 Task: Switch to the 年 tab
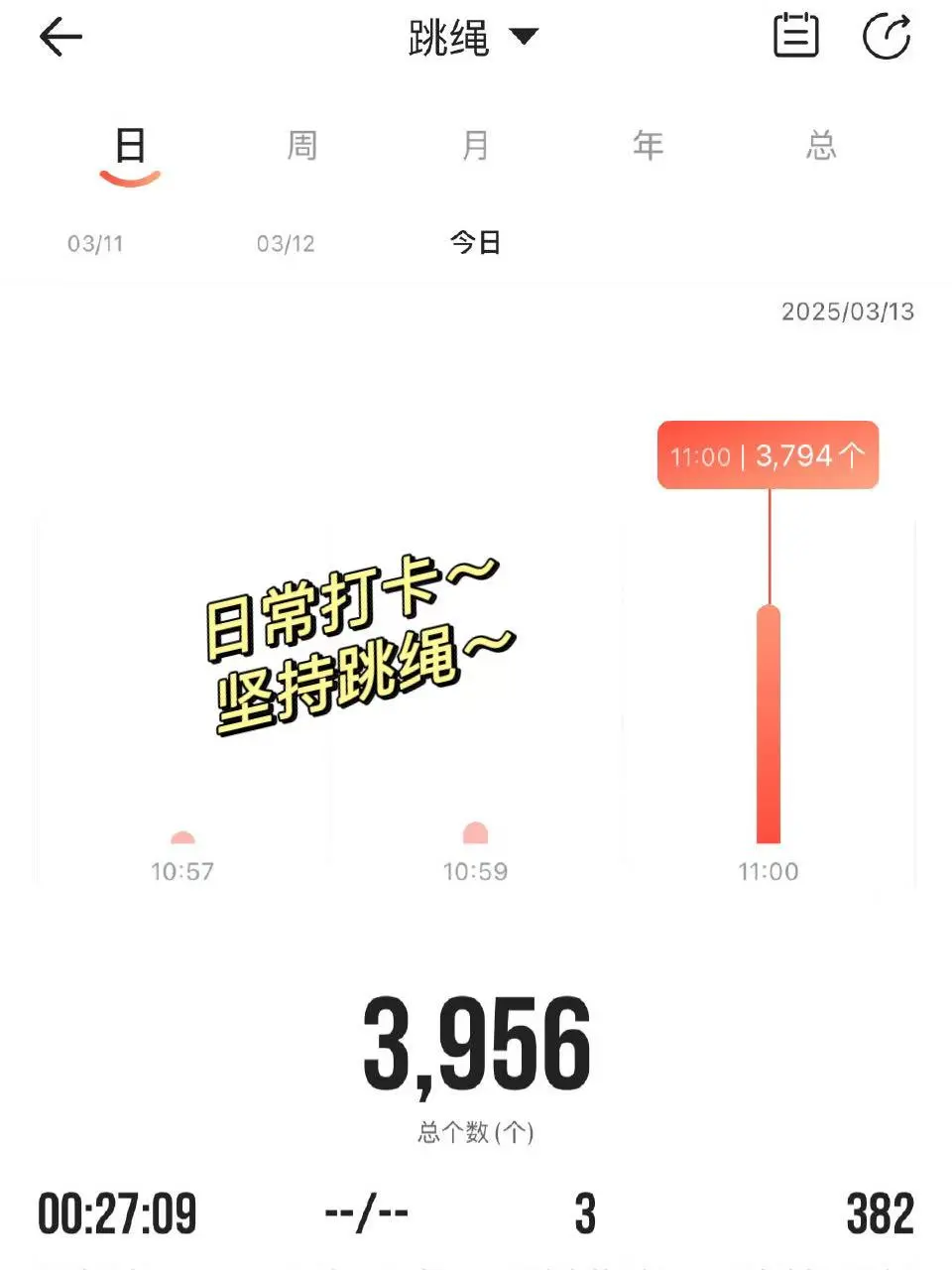[648, 146]
